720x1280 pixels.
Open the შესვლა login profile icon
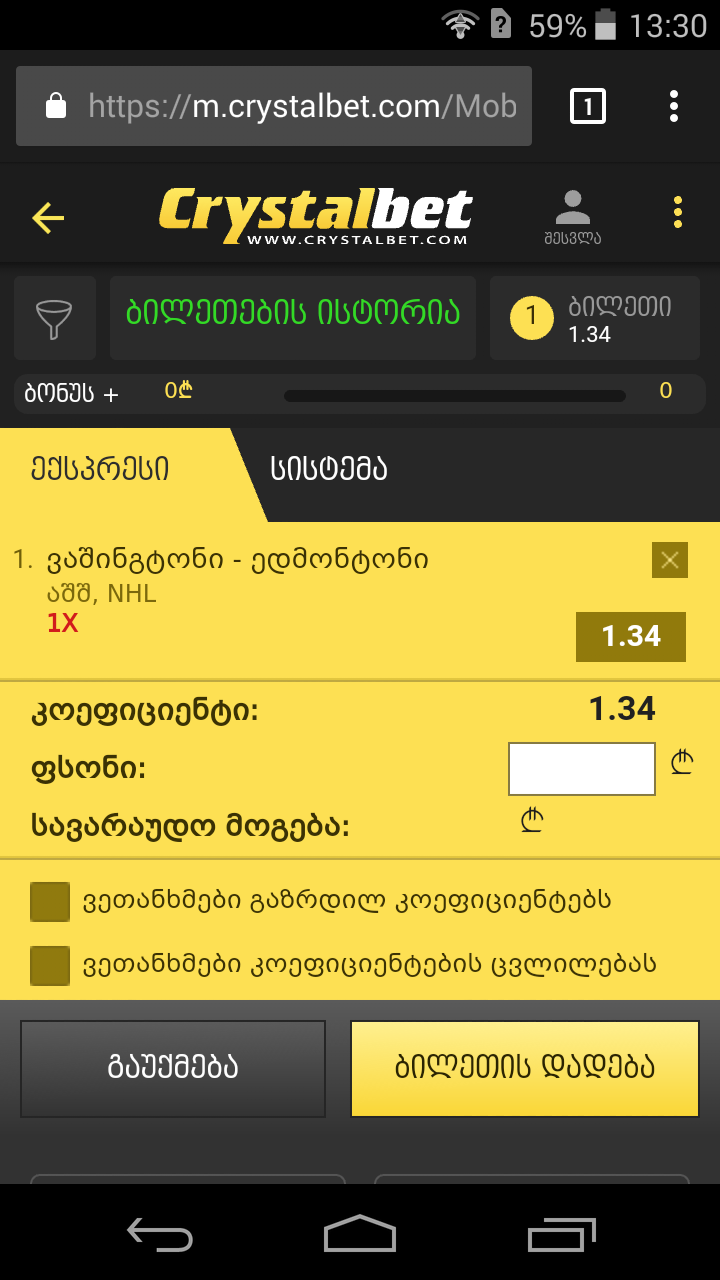click(x=573, y=215)
